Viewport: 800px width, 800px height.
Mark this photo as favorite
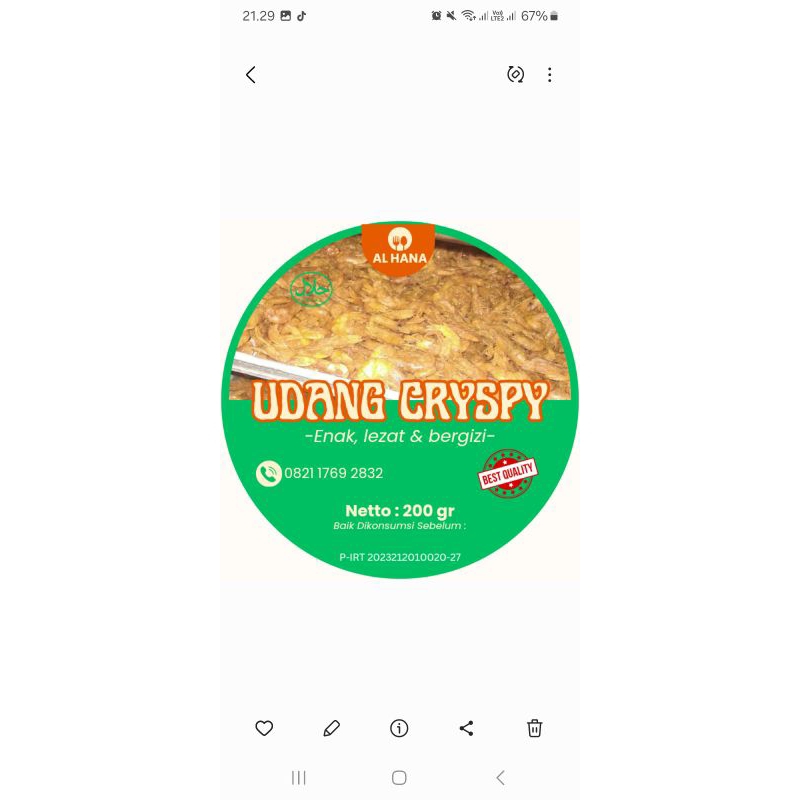(x=264, y=728)
